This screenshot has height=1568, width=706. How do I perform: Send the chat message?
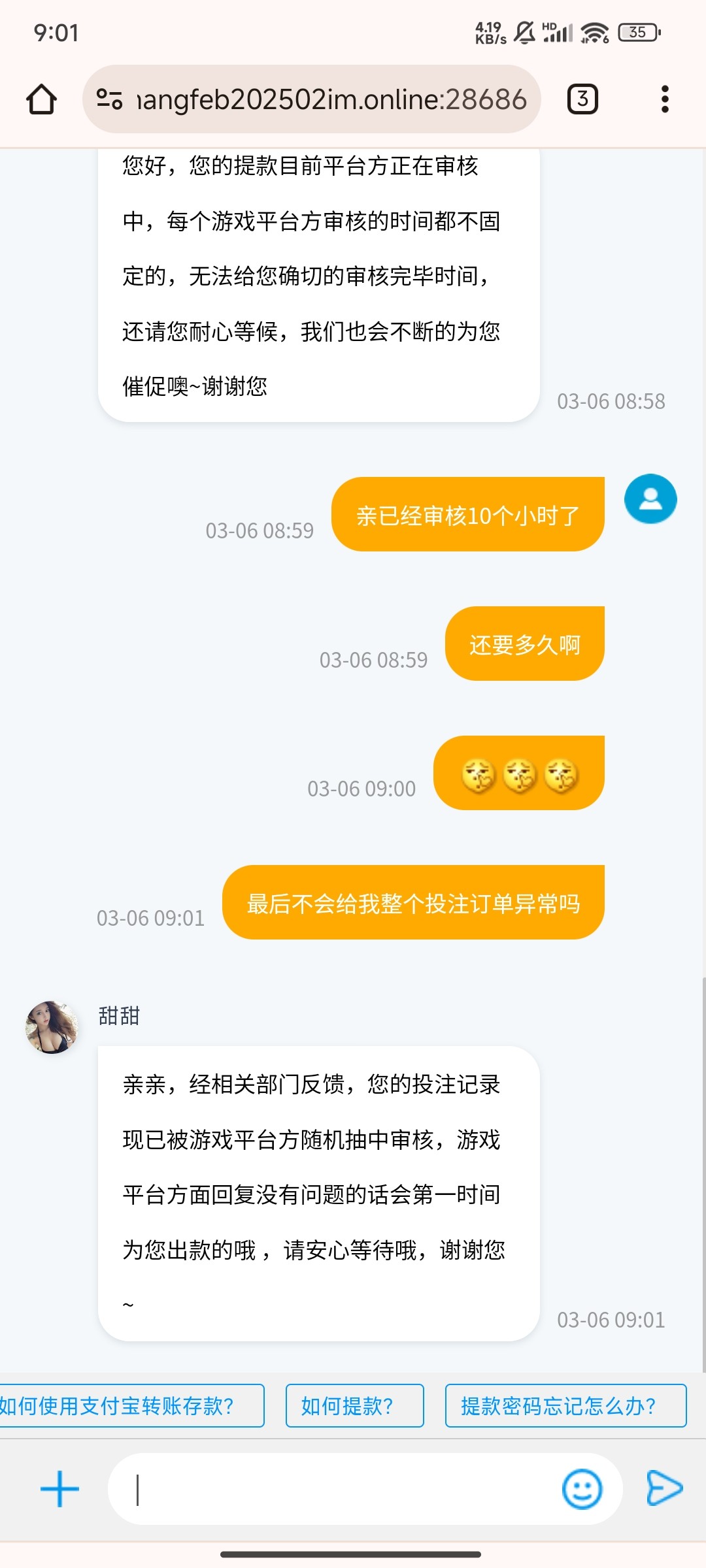pyautogui.click(x=664, y=1488)
